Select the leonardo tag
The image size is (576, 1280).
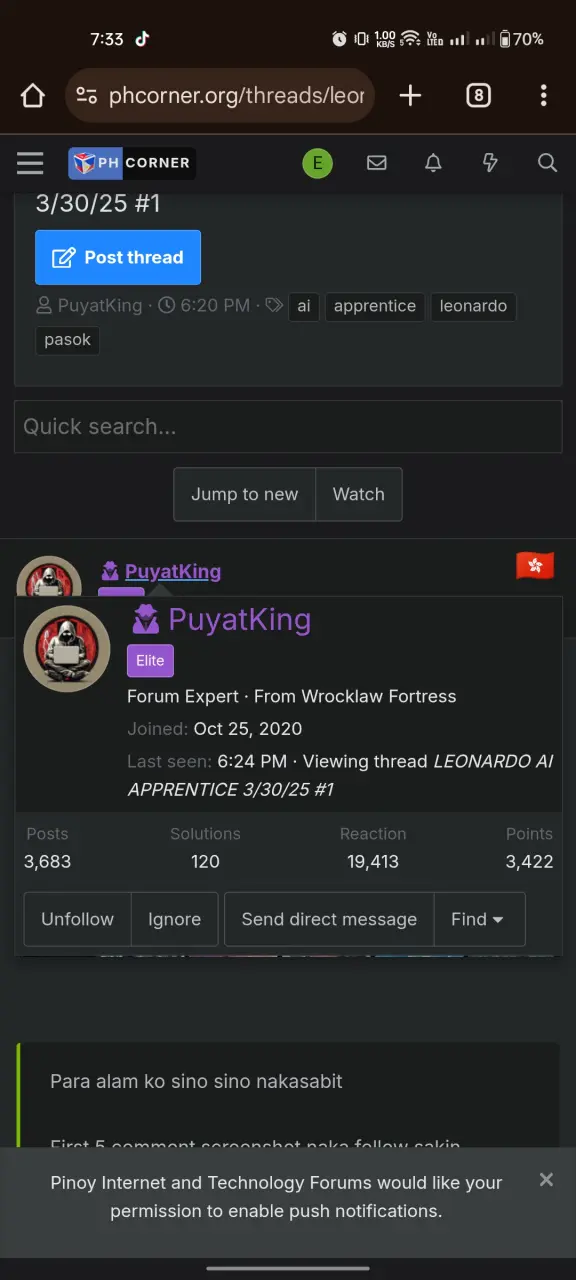(x=473, y=306)
